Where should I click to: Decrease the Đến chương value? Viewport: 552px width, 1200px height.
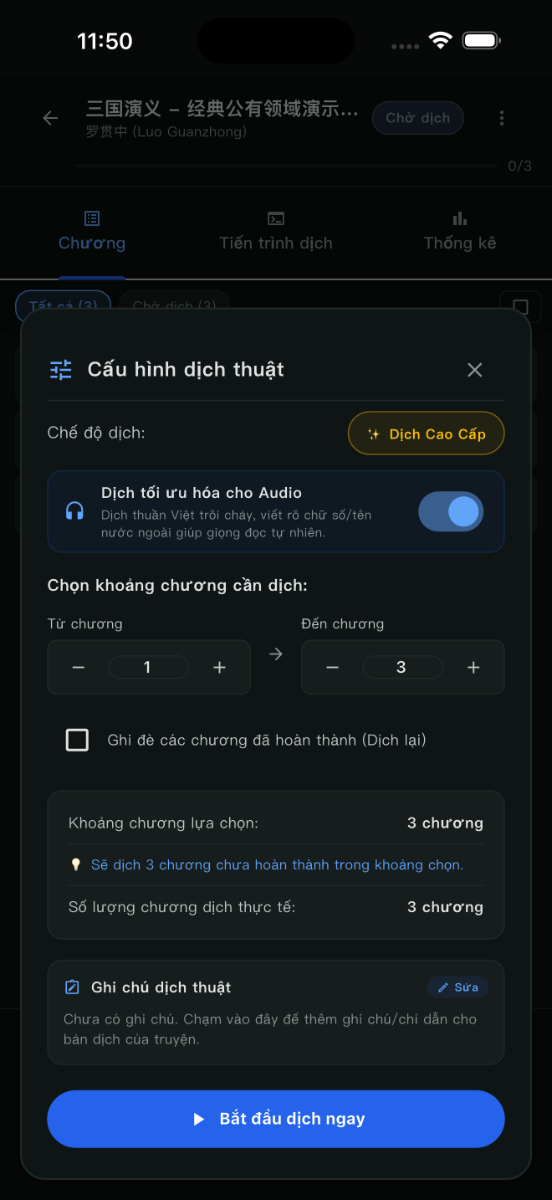point(333,667)
